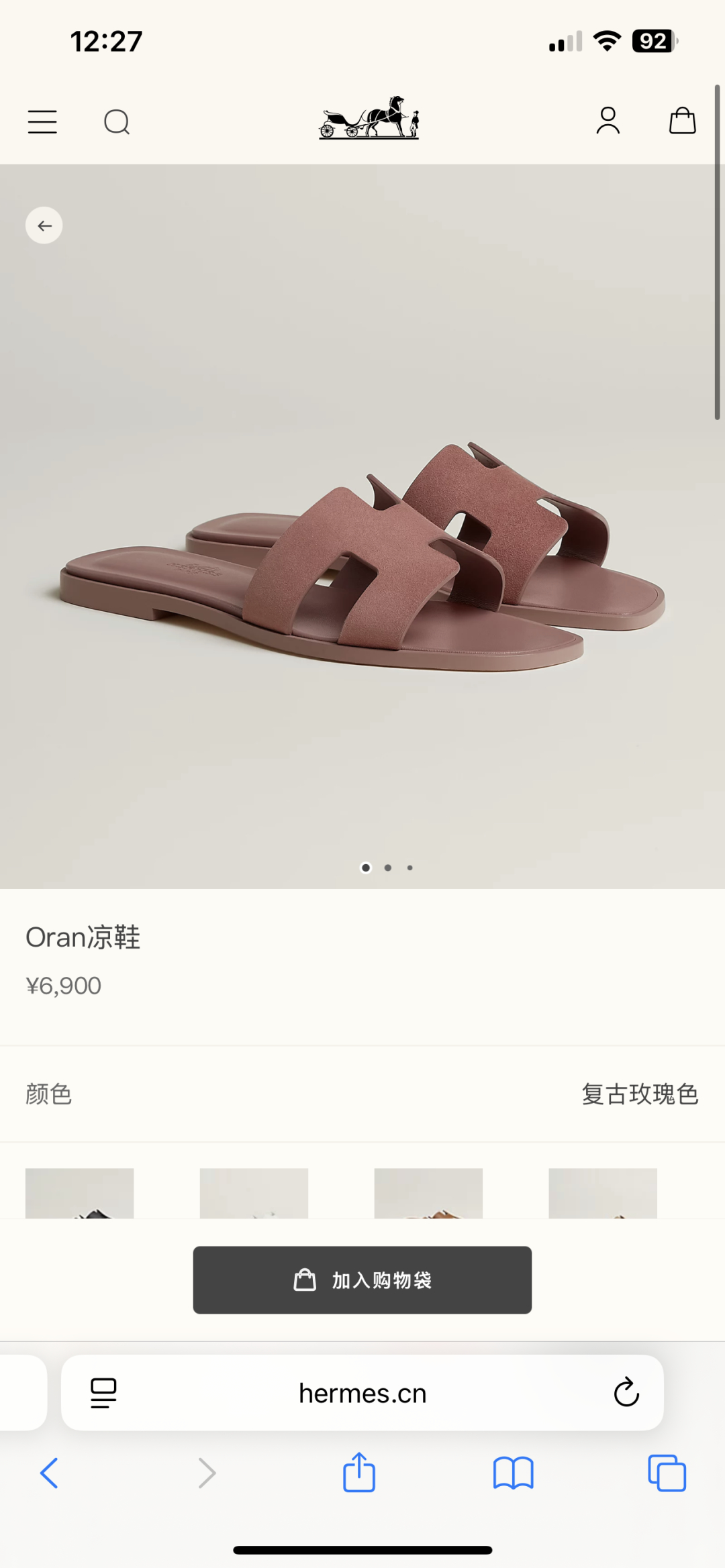Add sandals to bag with 加入购物袋

(362, 1280)
